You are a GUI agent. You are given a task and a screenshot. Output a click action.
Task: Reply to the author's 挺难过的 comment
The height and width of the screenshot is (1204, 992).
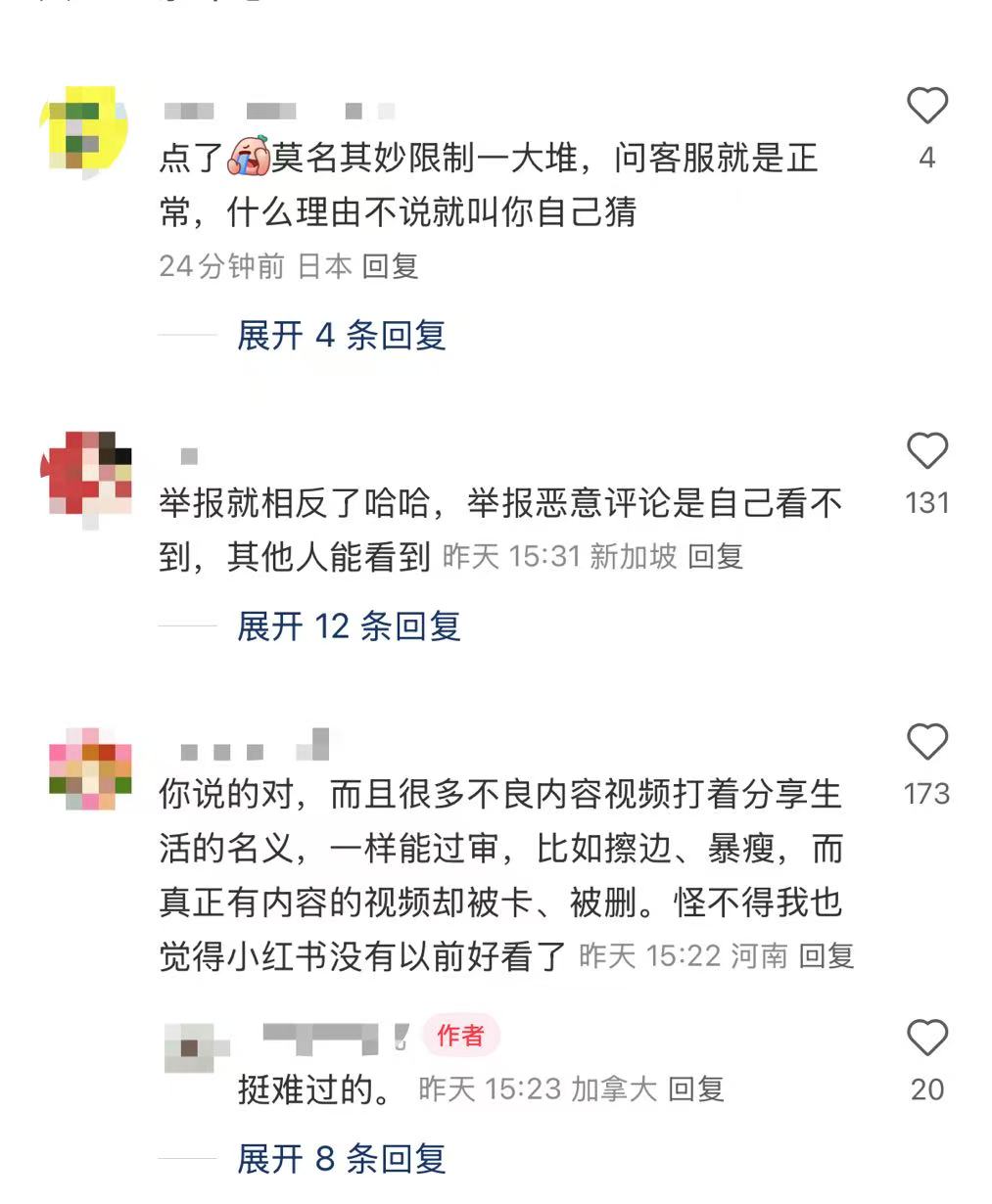(x=695, y=1089)
